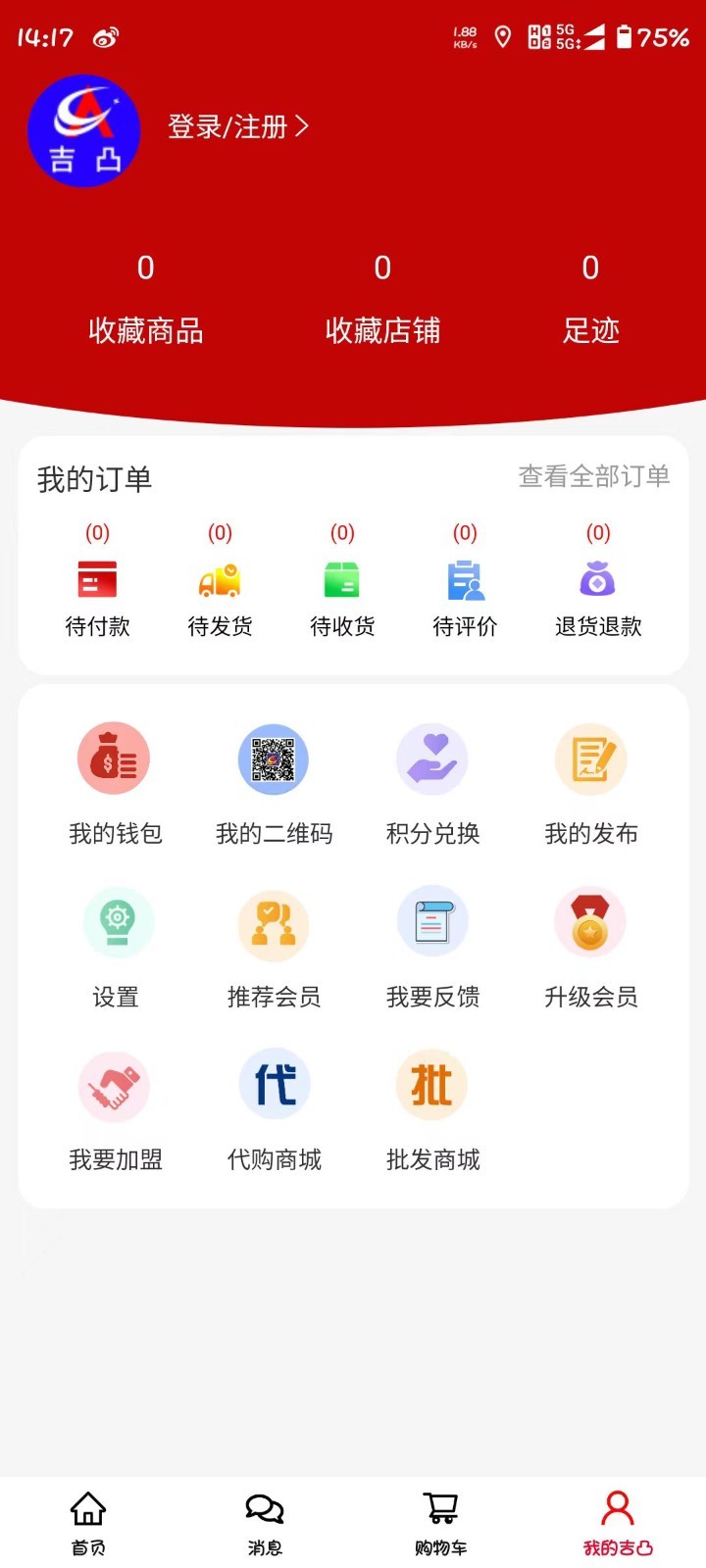The height and width of the screenshot is (1568, 706).
Task: Switch to the 消息 messages tab
Action: 265,1523
